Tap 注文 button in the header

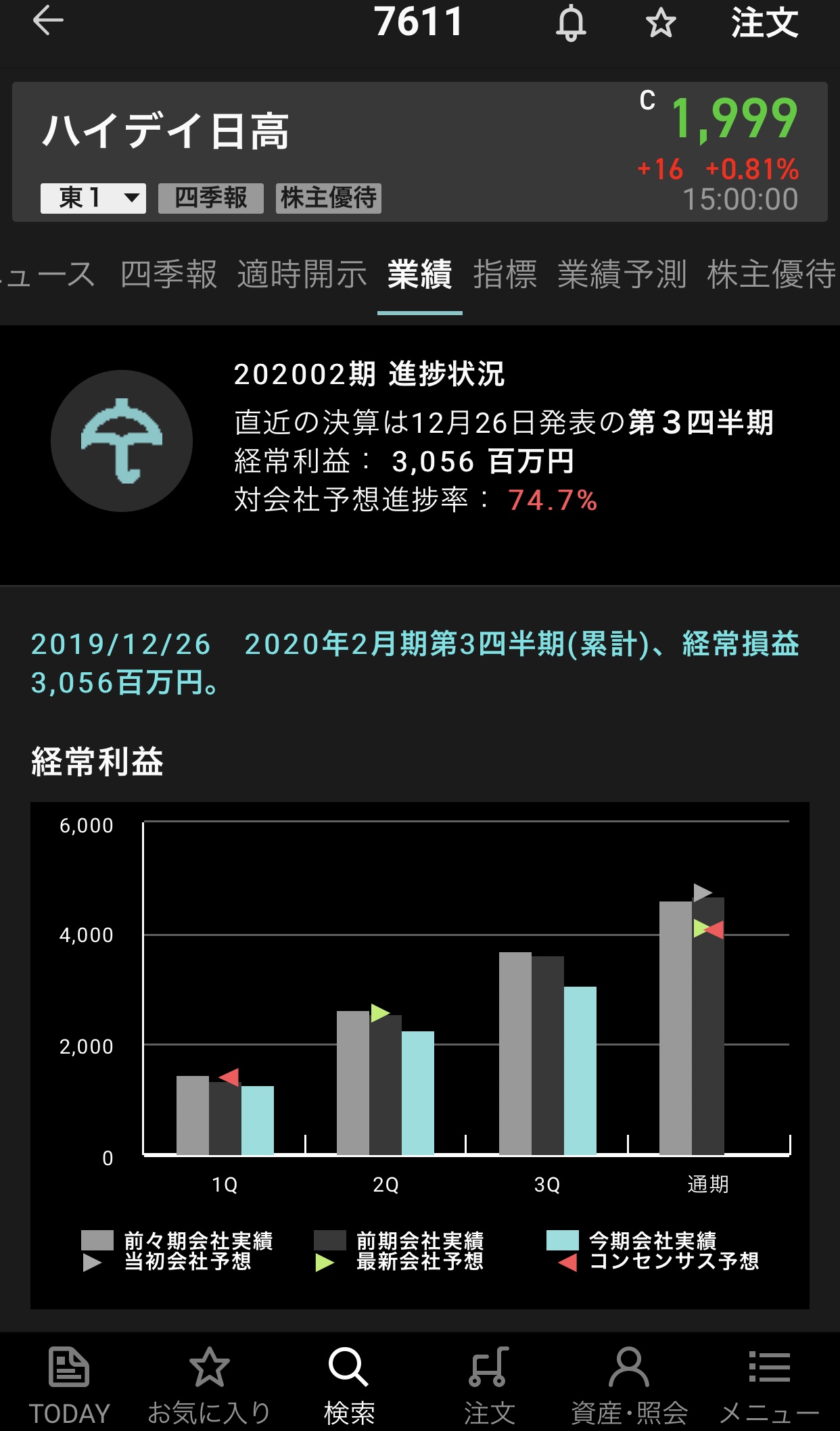[x=764, y=24]
